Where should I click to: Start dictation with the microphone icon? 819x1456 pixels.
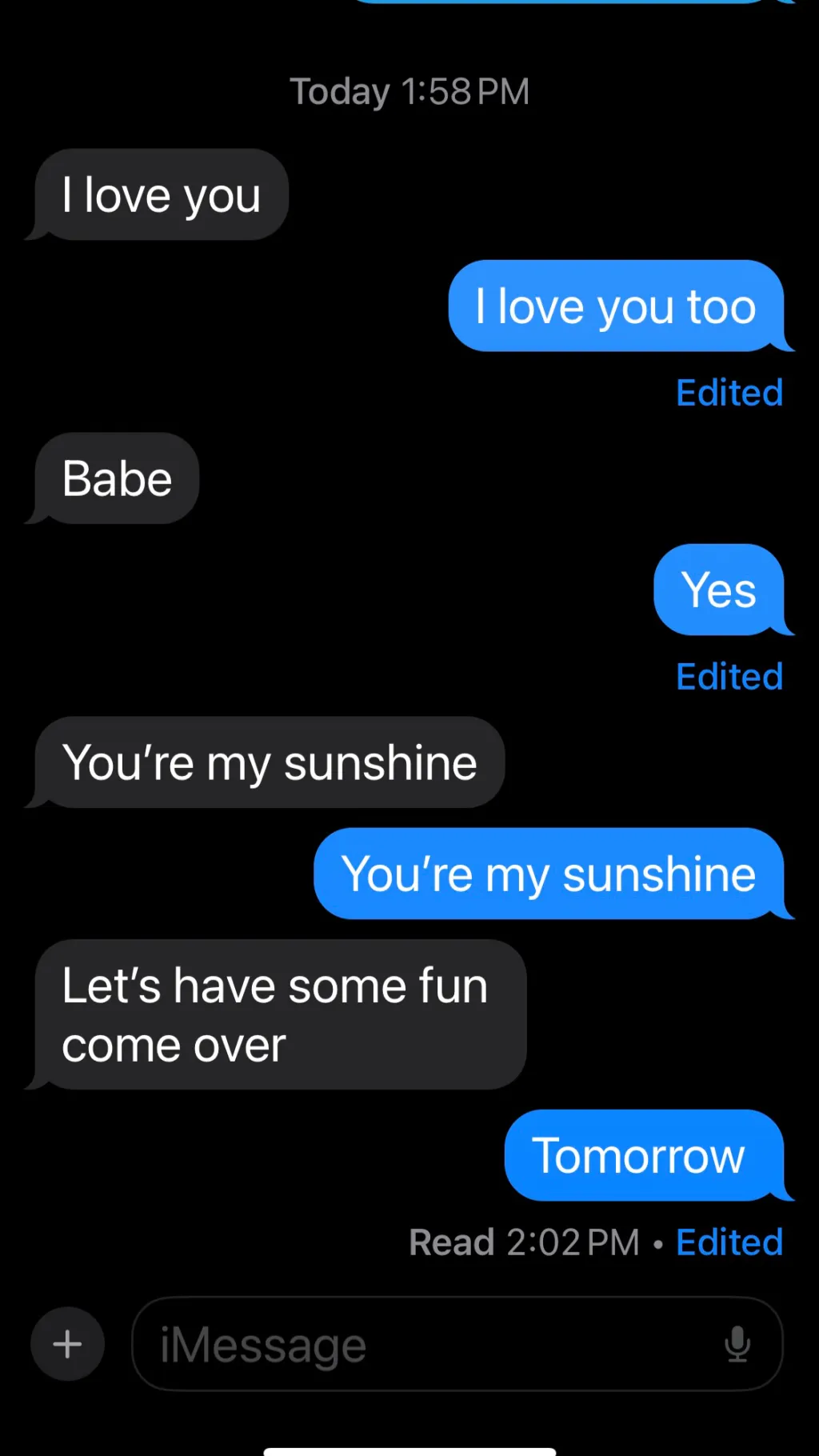click(737, 1344)
